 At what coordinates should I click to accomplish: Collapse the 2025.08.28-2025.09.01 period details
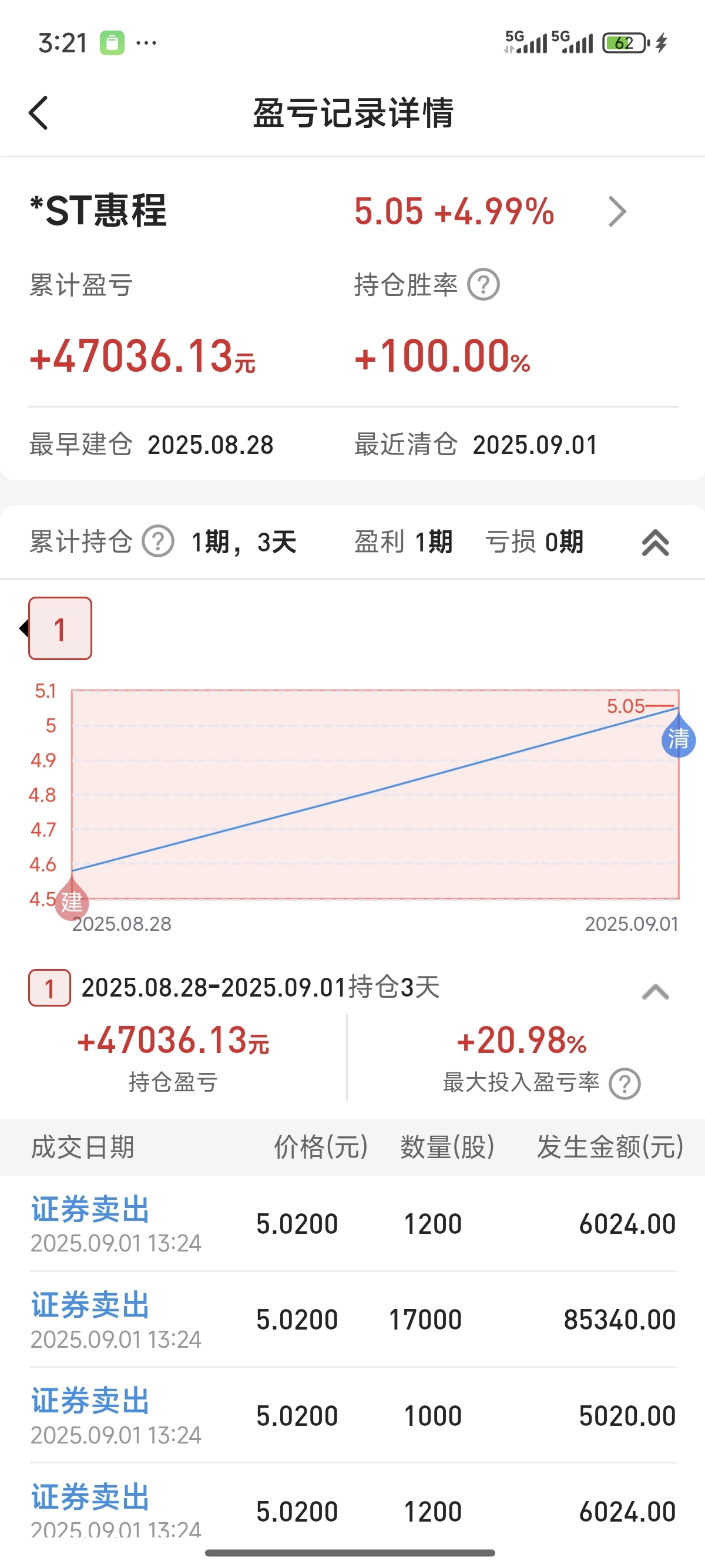(x=655, y=991)
